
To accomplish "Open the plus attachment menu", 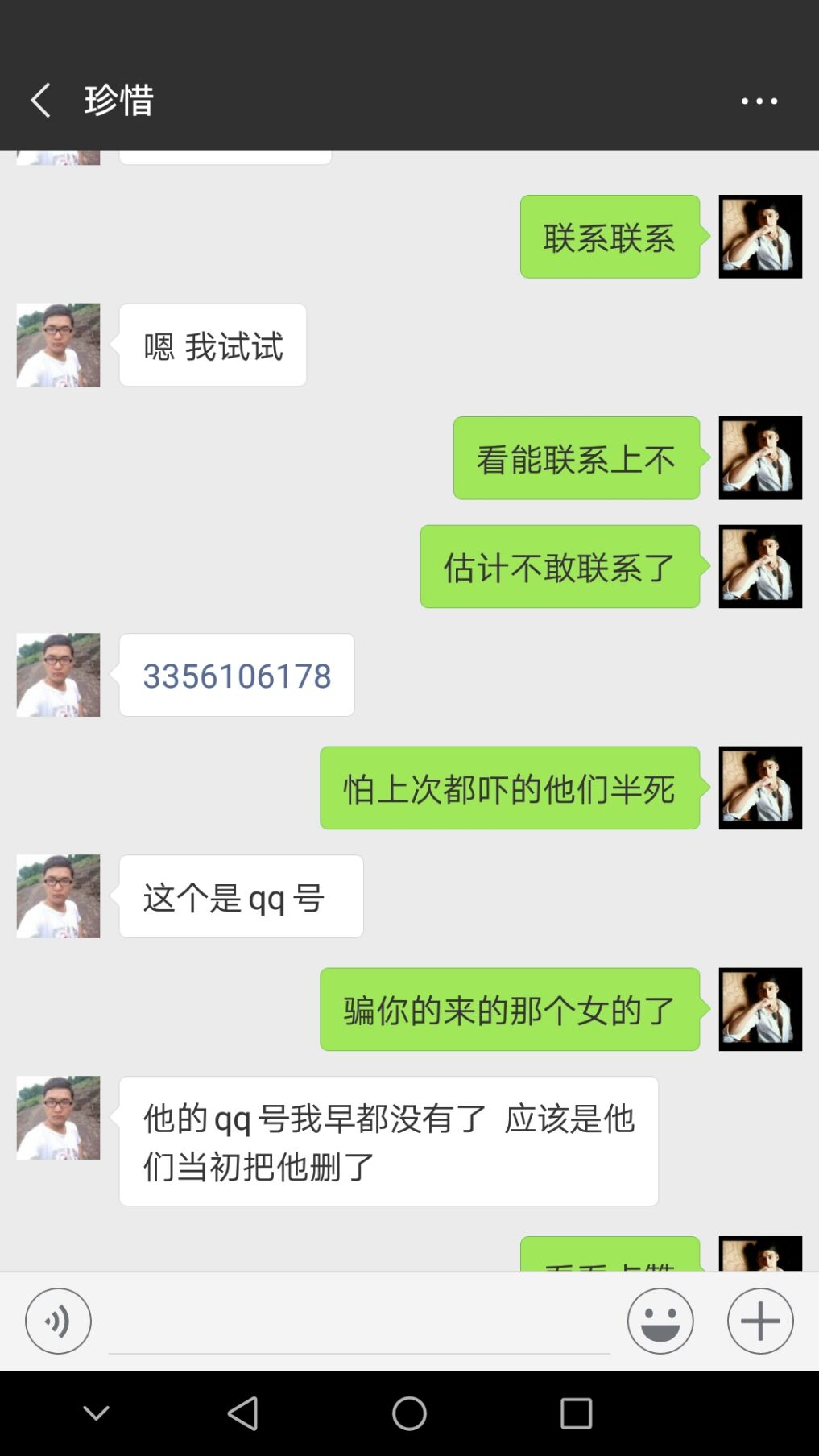I will 759,1321.
